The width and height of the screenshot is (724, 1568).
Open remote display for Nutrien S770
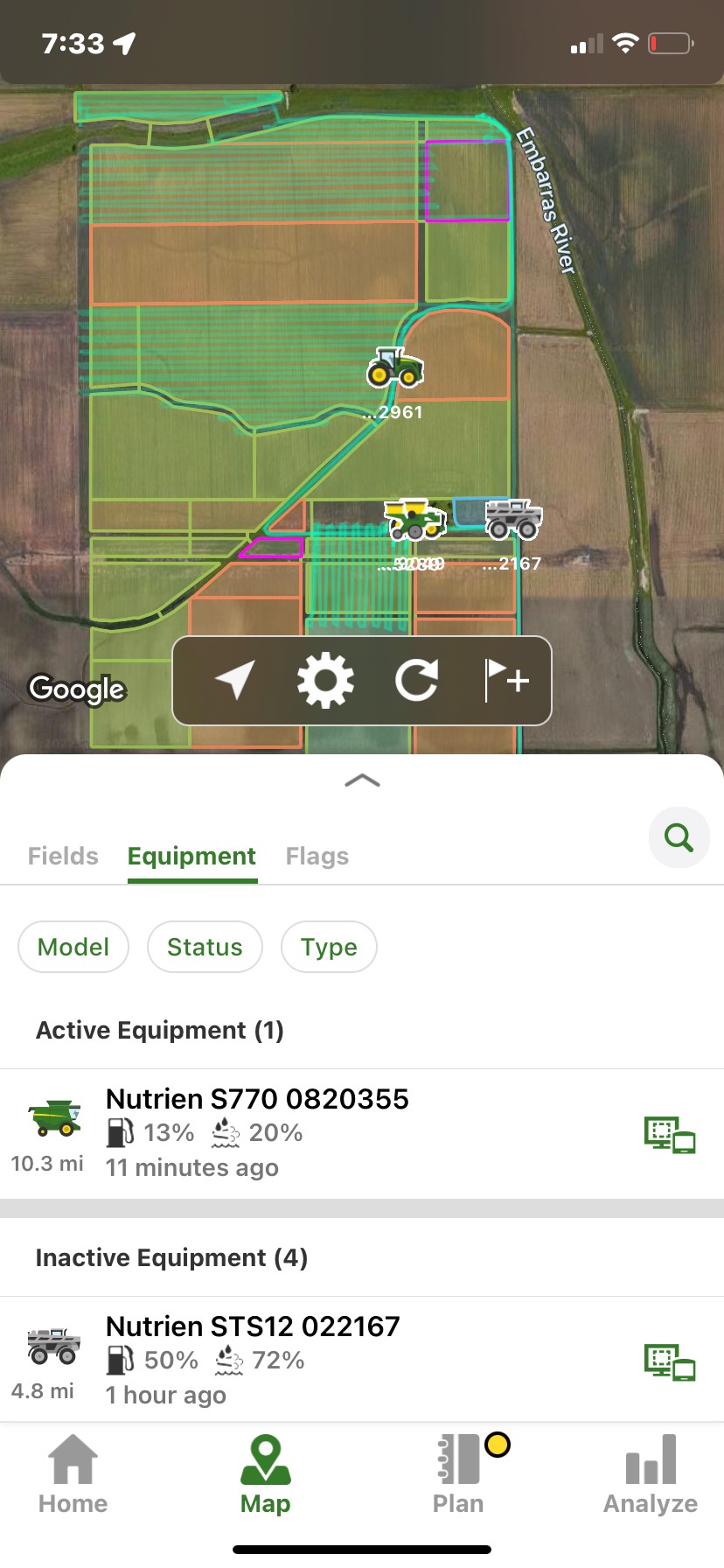[670, 1135]
